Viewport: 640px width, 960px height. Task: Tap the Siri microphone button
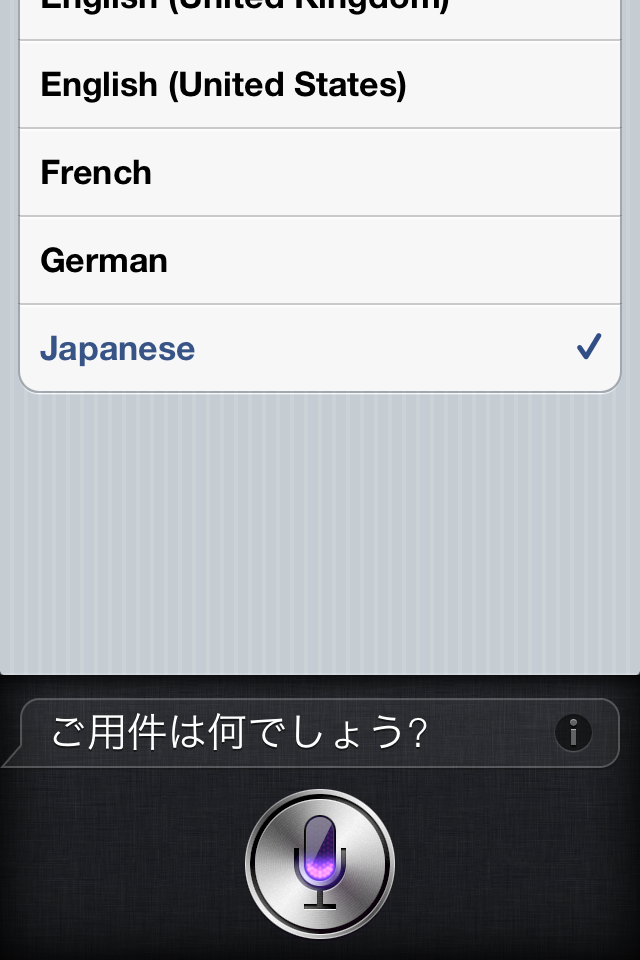click(320, 863)
